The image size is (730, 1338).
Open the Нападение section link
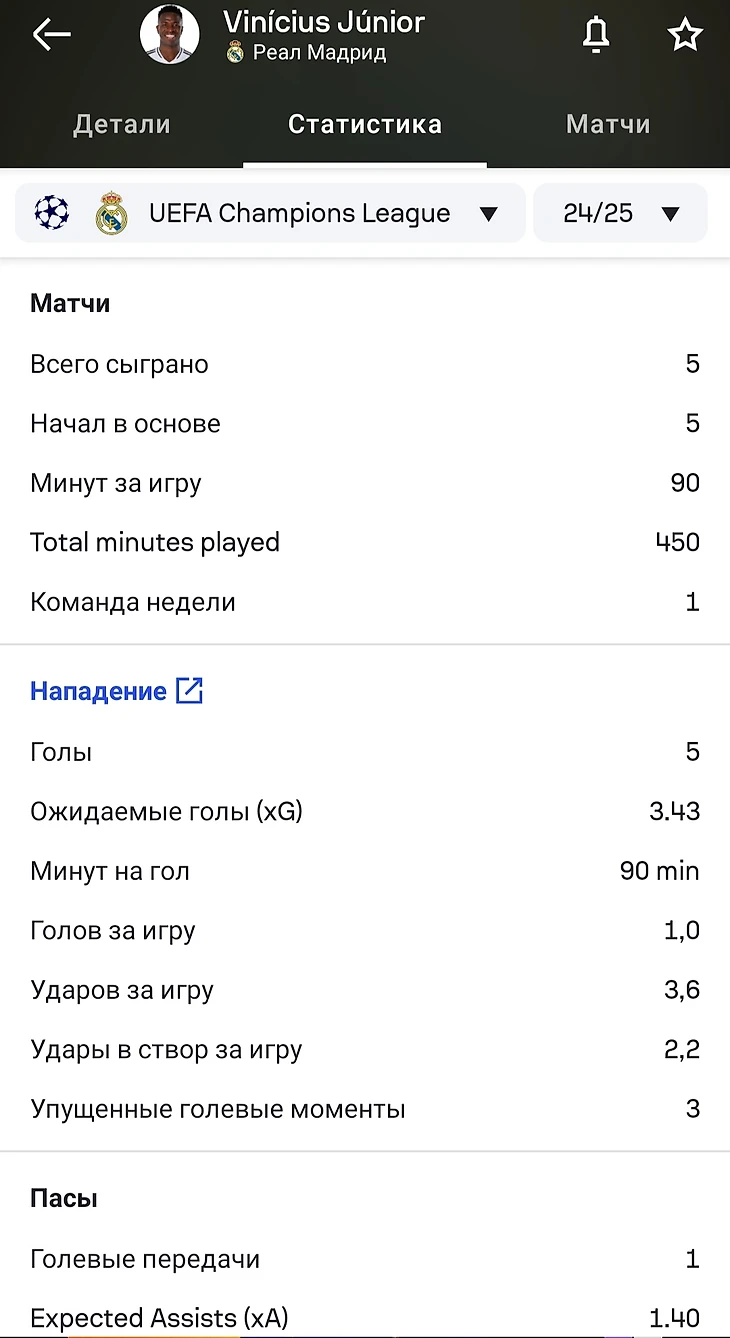(x=117, y=691)
